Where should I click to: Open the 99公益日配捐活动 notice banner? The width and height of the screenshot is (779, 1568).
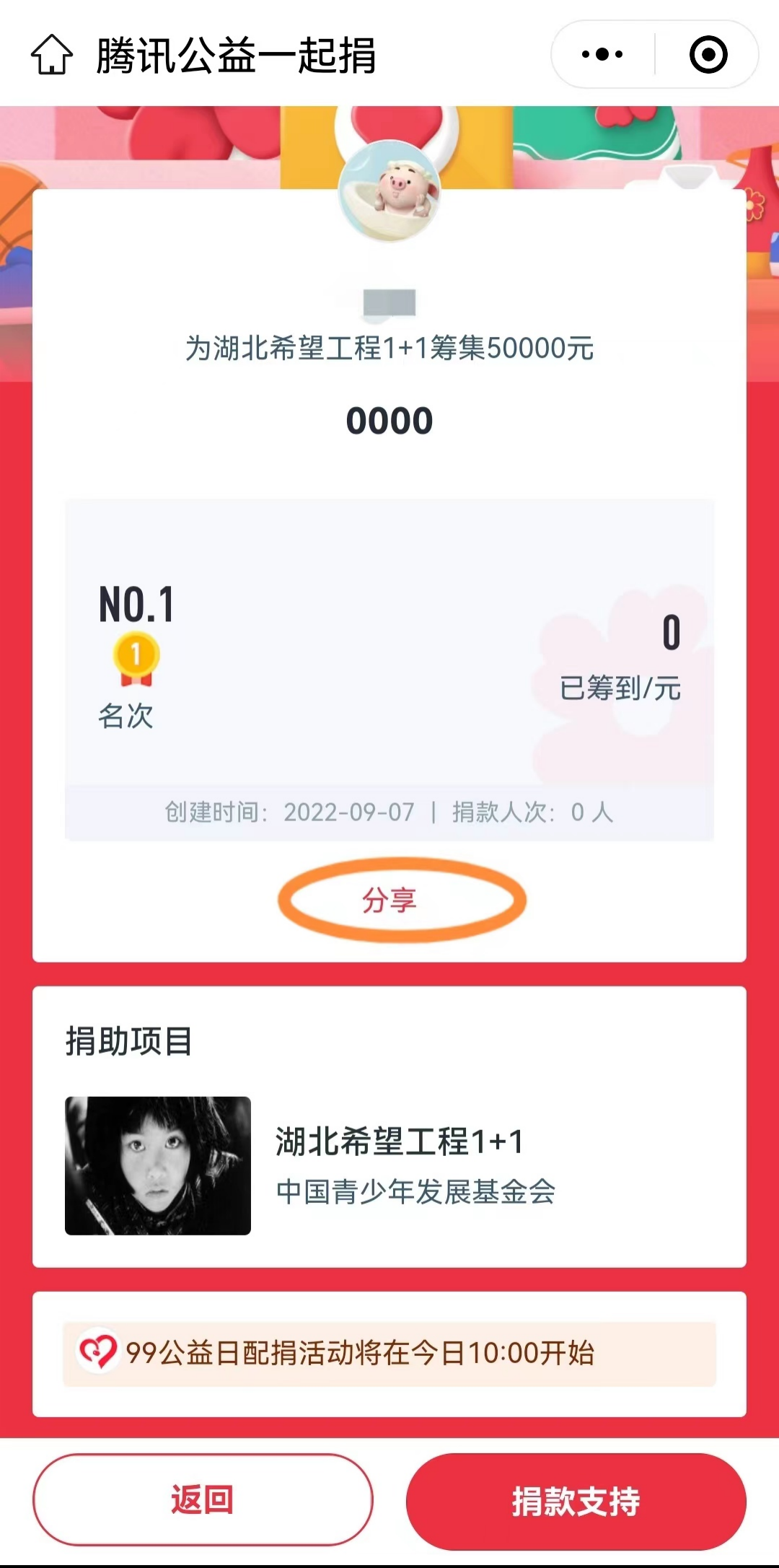coord(389,1354)
